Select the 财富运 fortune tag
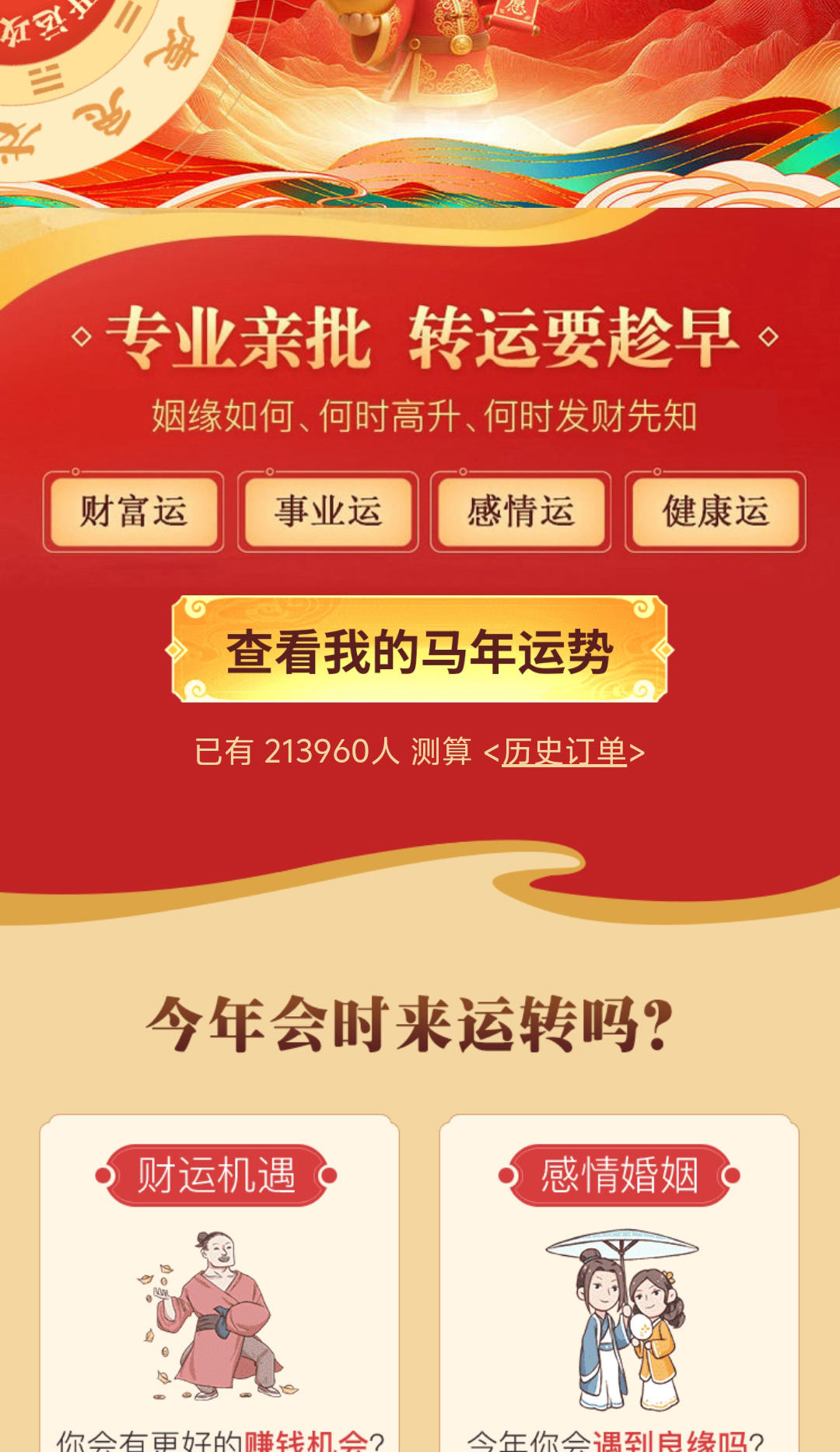Viewport: 840px width, 1452px height. point(134,510)
